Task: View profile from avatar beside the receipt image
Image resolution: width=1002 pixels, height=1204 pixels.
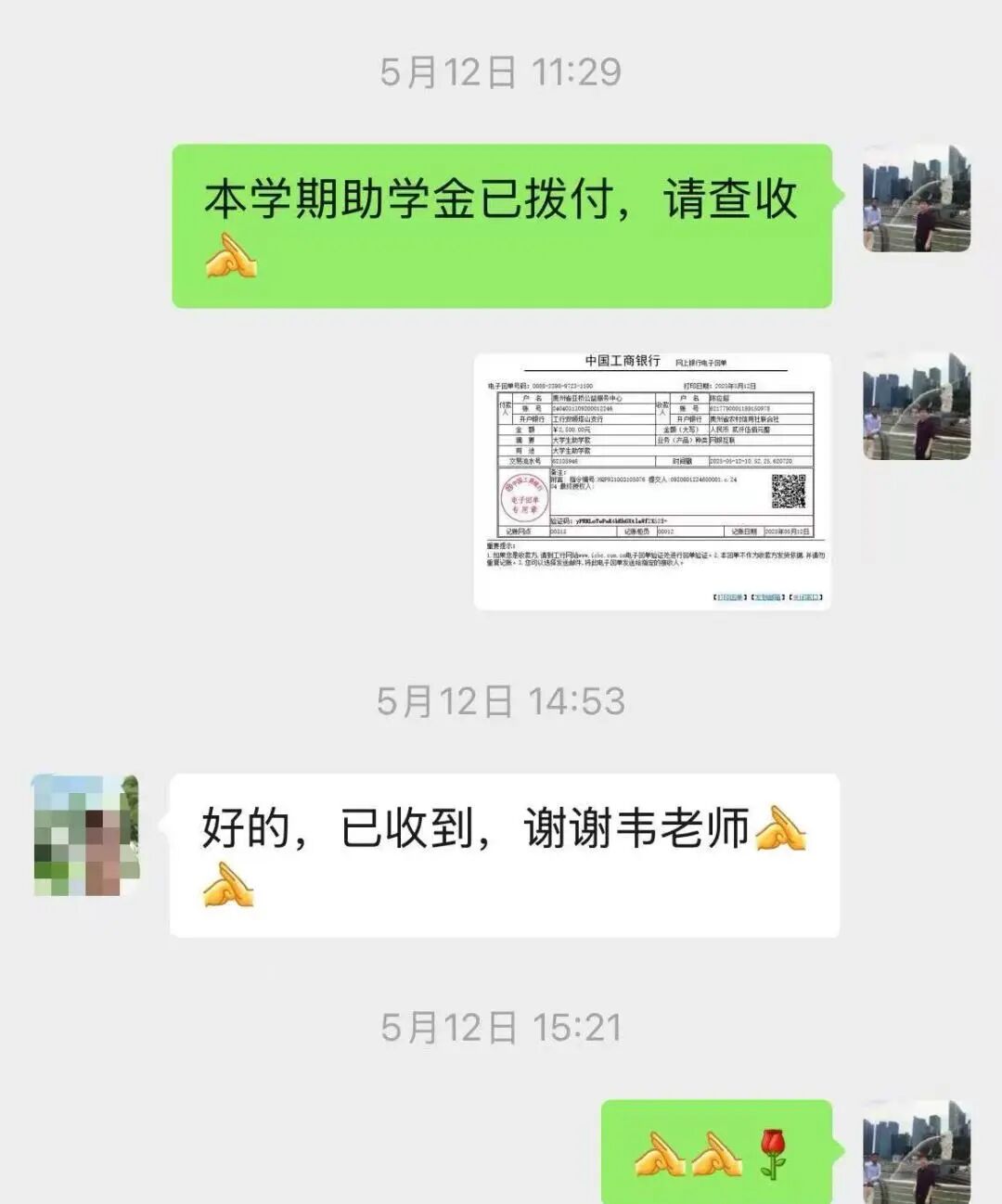Action: pos(916,406)
